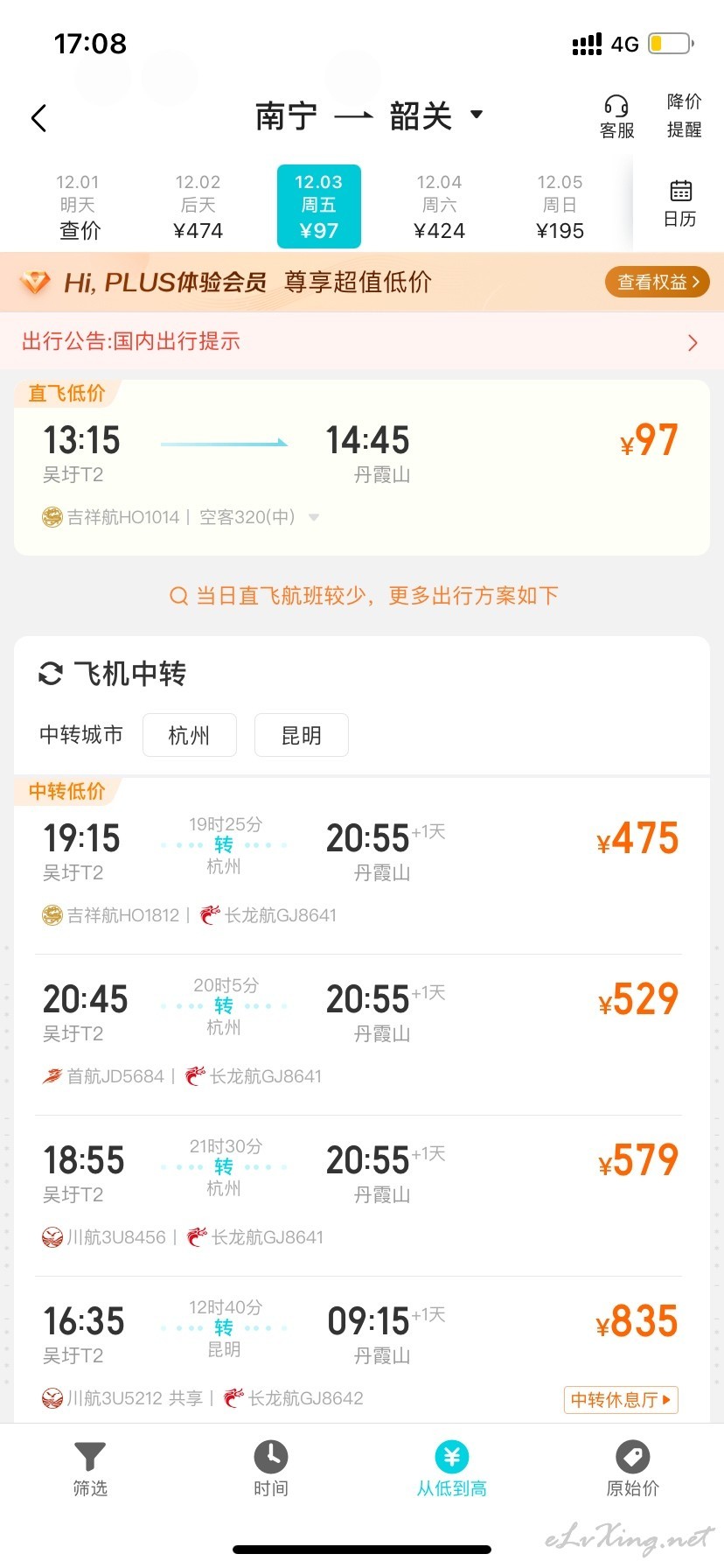Open the direct 13:15 flight for ¥97

click(x=362, y=467)
